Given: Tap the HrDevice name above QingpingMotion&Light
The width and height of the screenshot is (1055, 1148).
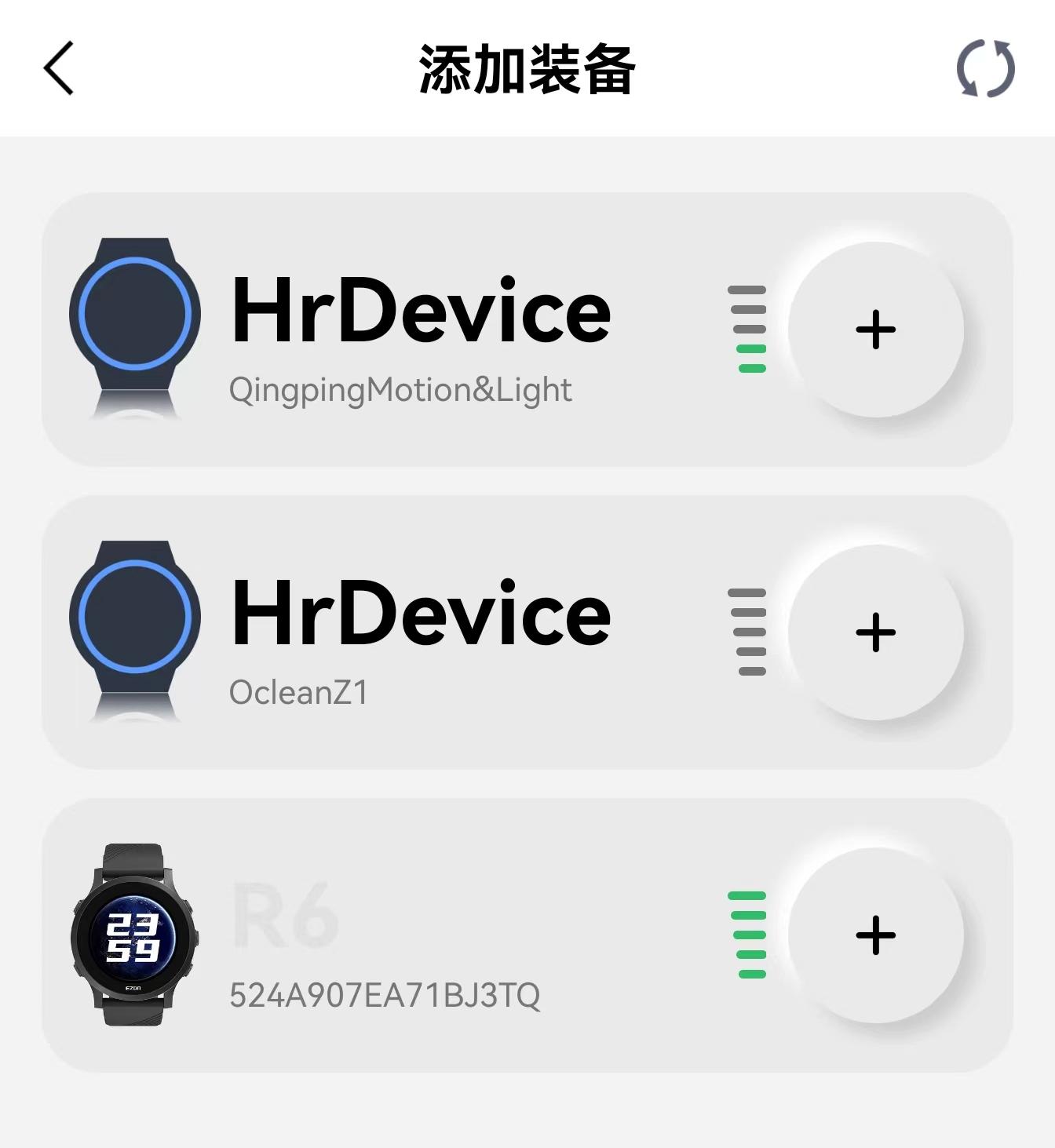Looking at the screenshot, I should [x=422, y=309].
